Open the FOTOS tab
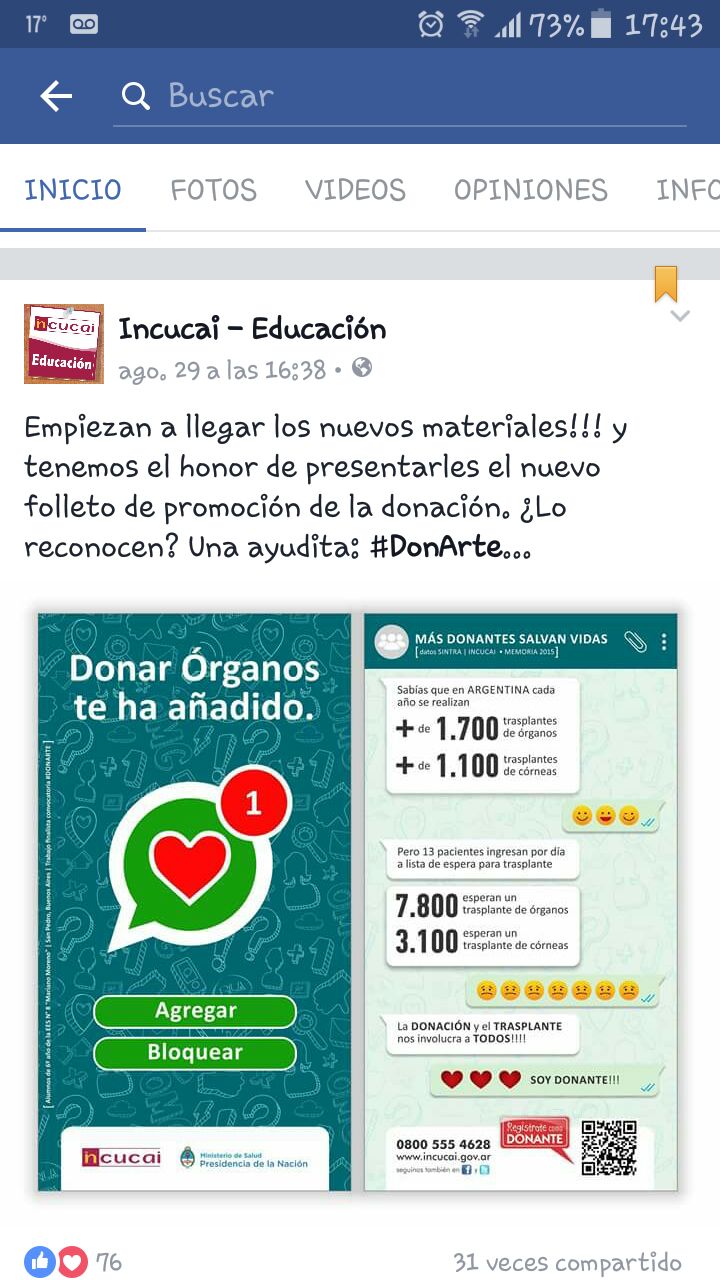Screen dimensions: 720x1280 click(x=213, y=190)
